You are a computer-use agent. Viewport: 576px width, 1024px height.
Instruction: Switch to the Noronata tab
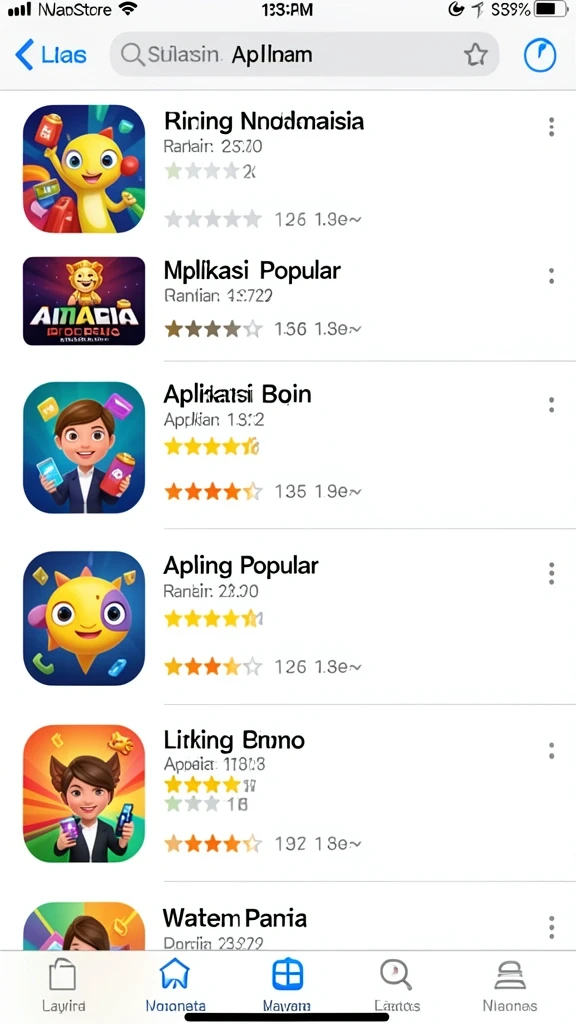(175, 985)
